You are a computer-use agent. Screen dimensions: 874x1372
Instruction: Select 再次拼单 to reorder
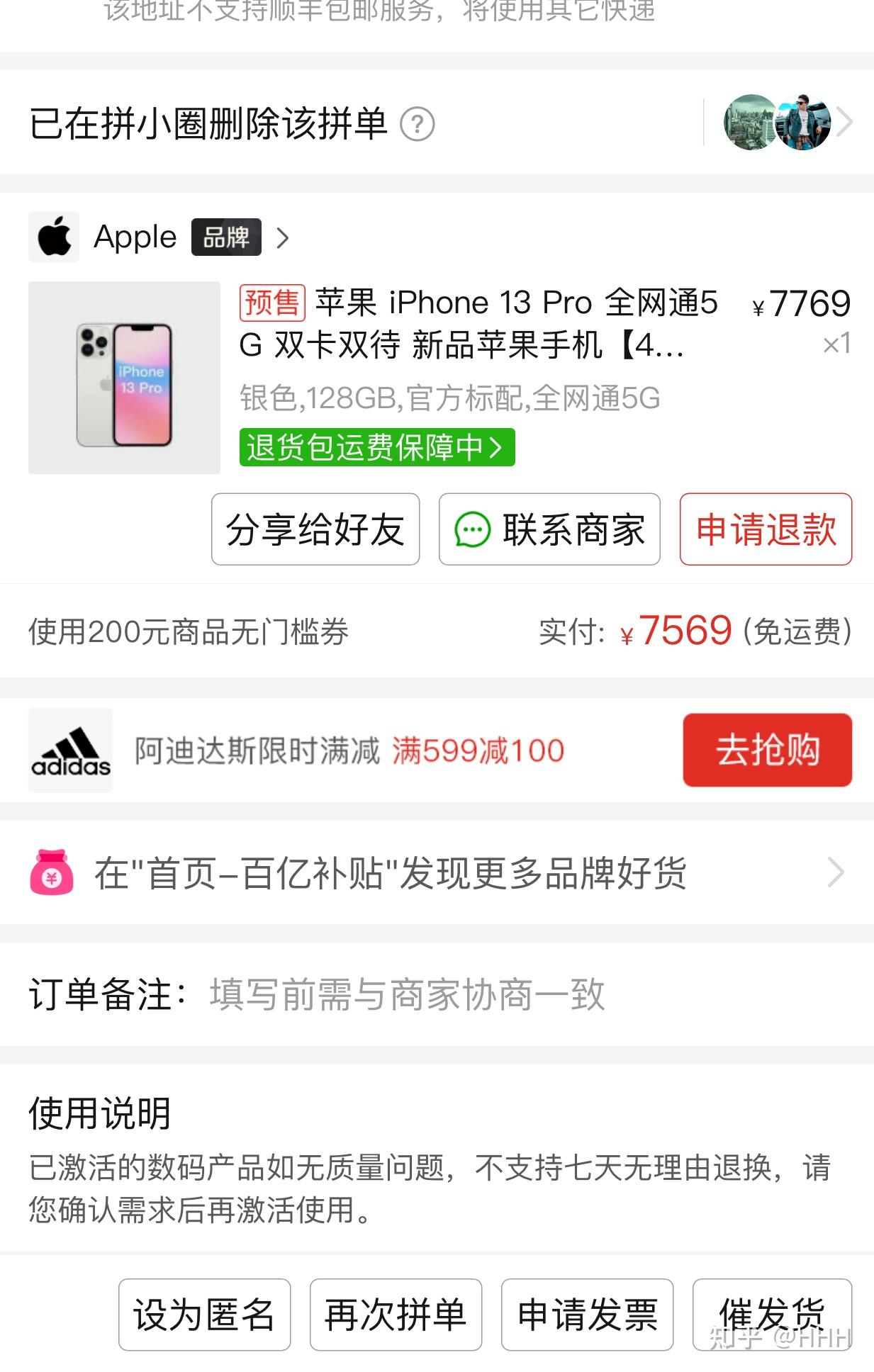pyautogui.click(x=394, y=1314)
